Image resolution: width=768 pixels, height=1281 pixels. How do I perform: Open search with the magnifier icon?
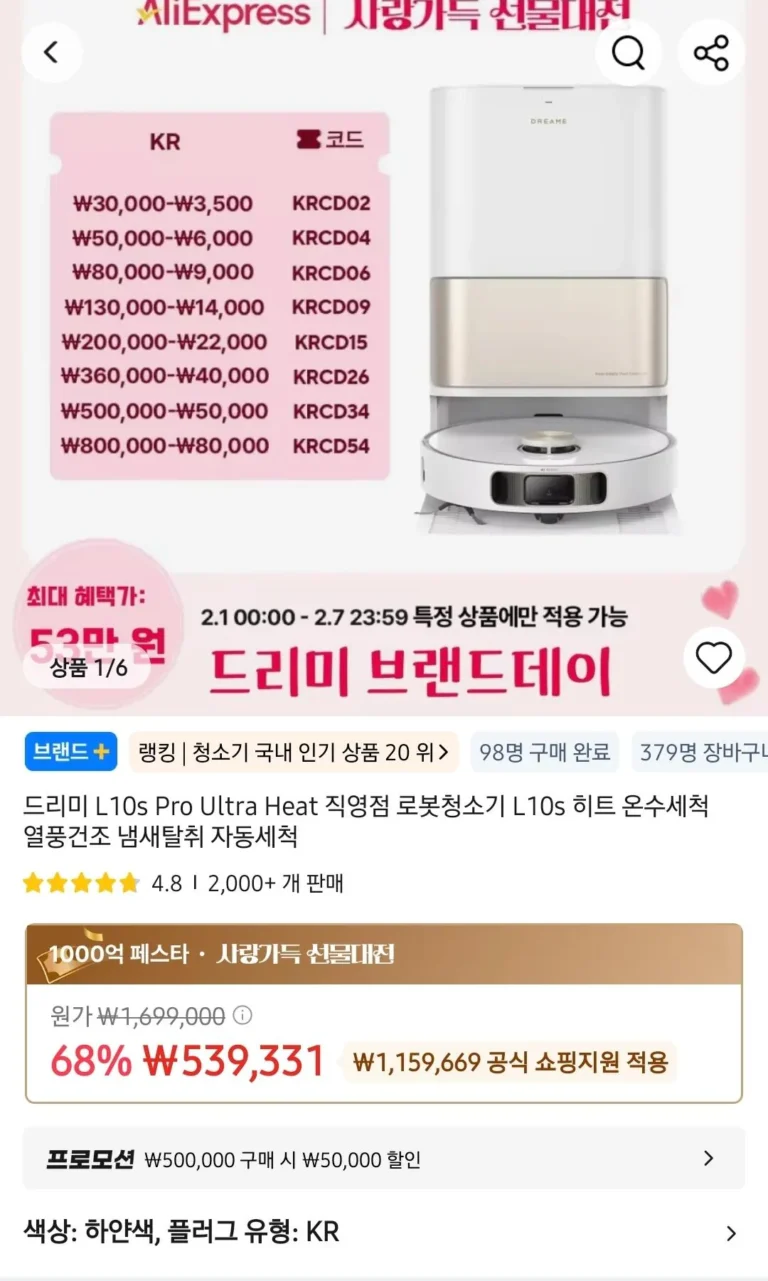(628, 52)
